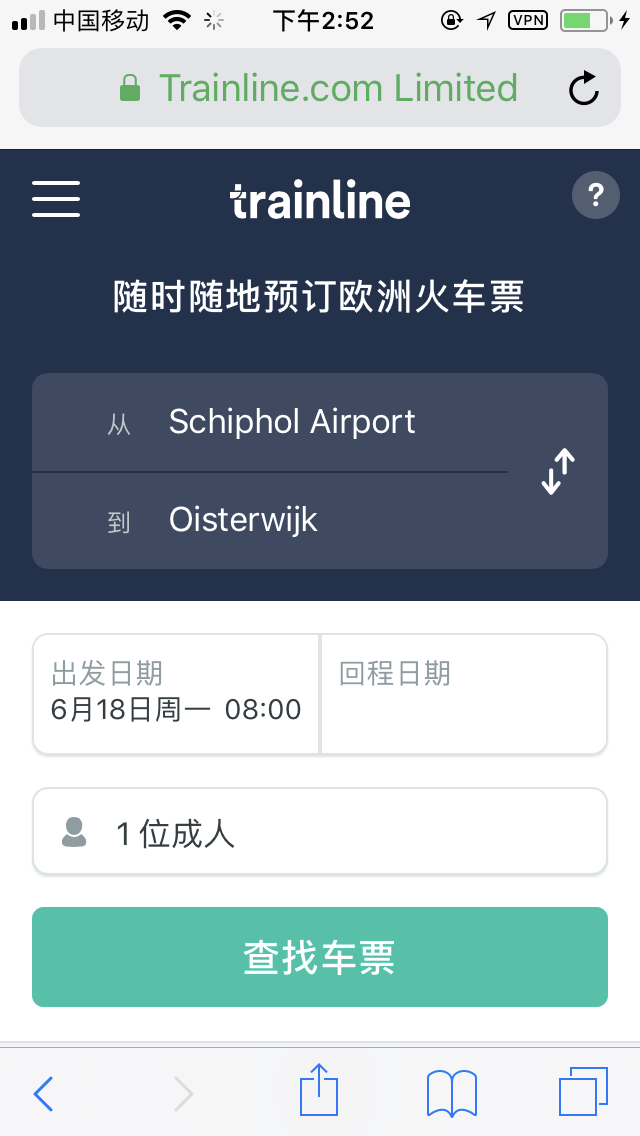Screen dimensions: 640x1136
Task: Swap departure and destination stations
Action: tap(558, 472)
